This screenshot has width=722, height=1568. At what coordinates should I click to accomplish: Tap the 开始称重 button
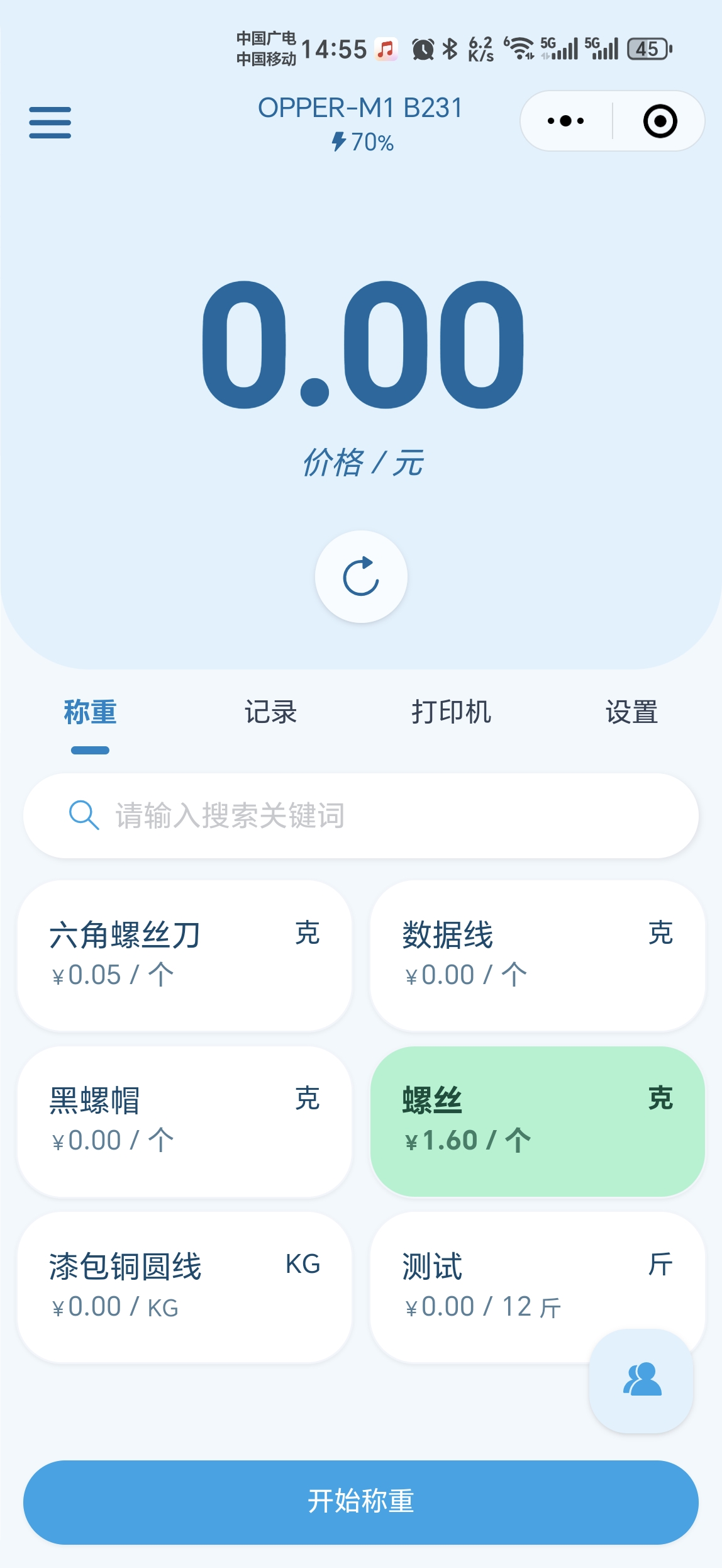(x=361, y=1502)
